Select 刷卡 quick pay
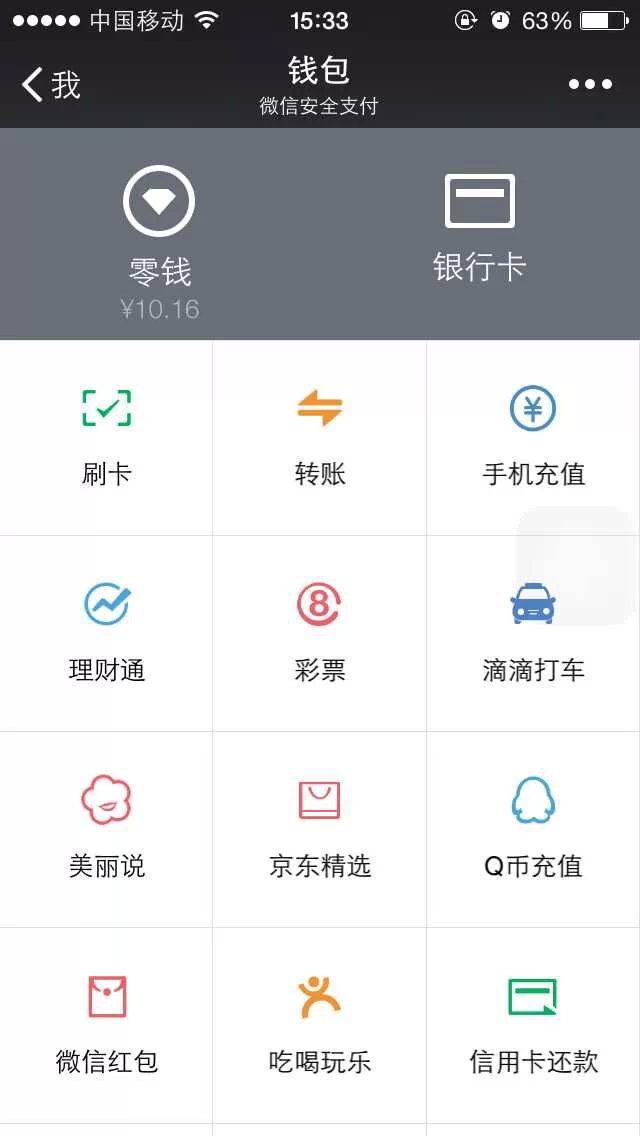Screen dimensions: 640x1136 tap(107, 437)
